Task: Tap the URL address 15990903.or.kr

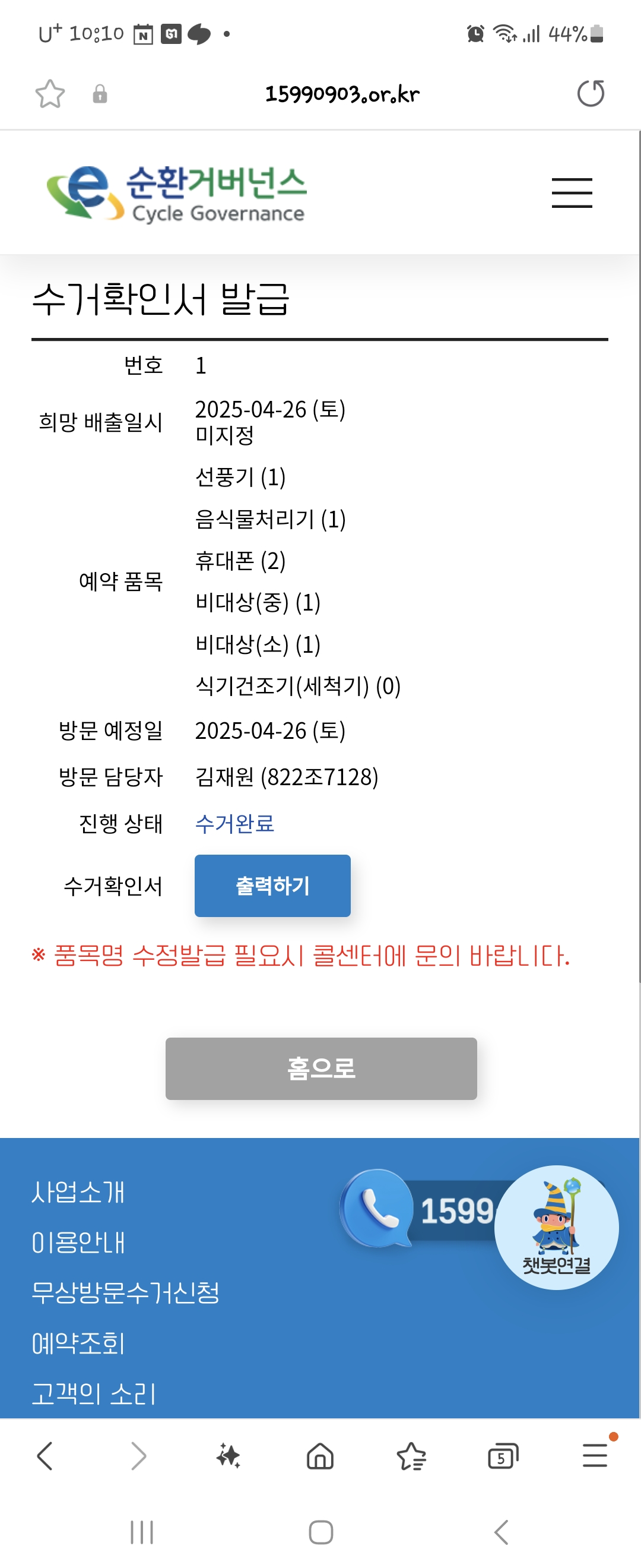Action: [x=342, y=94]
